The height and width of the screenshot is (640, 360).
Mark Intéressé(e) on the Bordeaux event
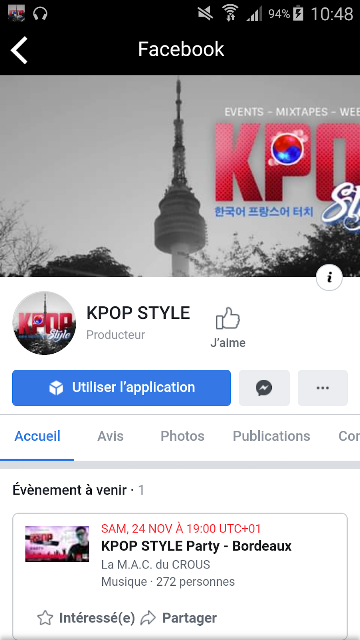tap(86, 618)
